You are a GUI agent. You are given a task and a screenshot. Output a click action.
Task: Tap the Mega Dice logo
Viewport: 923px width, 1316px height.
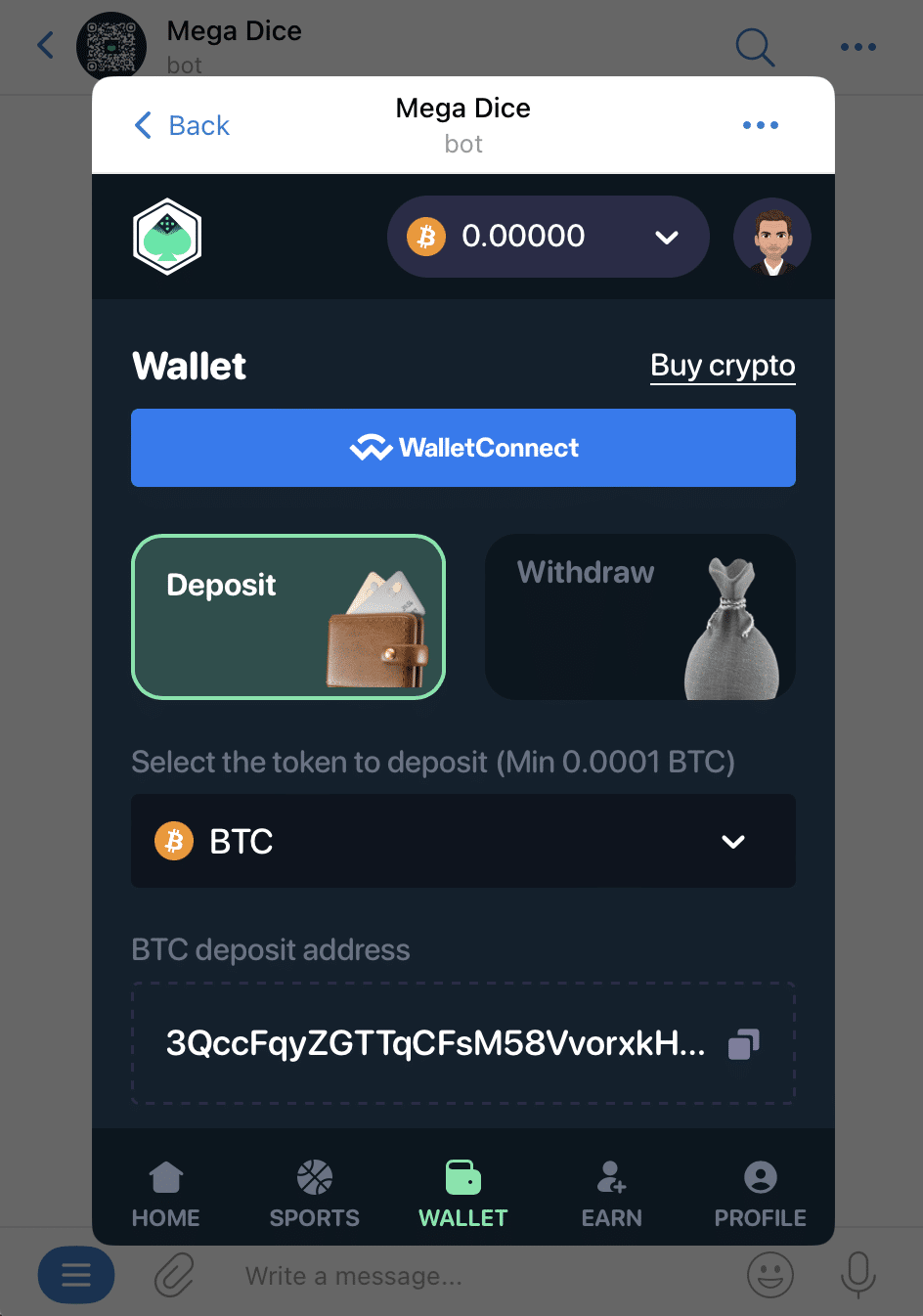coord(167,237)
